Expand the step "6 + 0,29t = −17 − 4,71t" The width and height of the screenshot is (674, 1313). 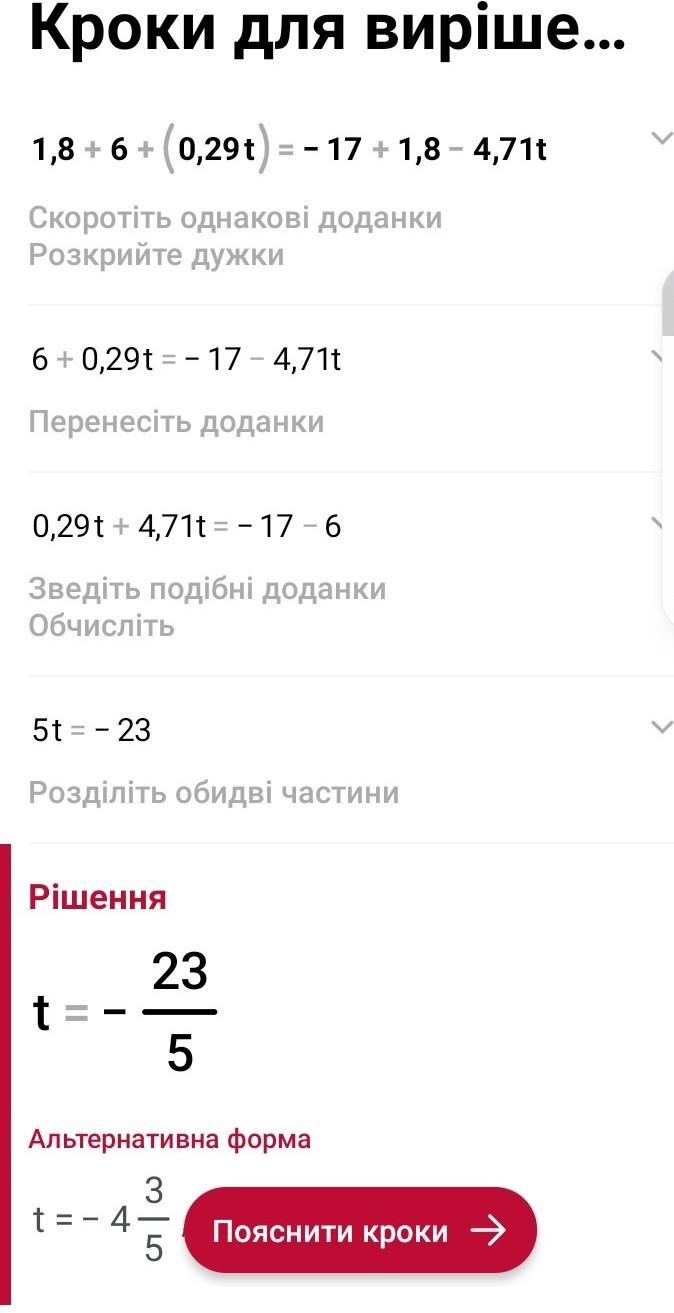tap(658, 356)
